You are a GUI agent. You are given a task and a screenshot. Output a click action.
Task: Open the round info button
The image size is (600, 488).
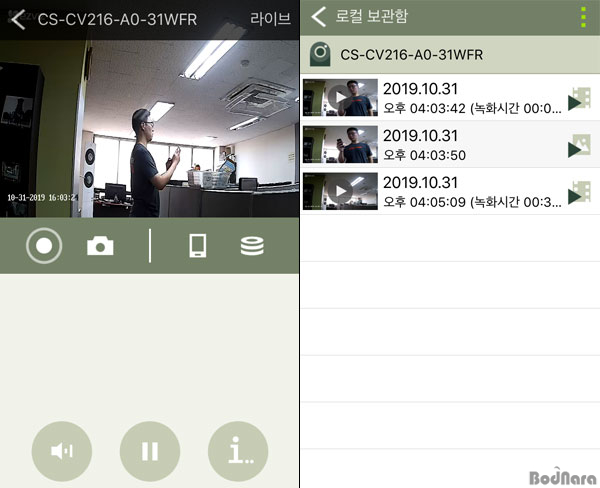coord(238,451)
